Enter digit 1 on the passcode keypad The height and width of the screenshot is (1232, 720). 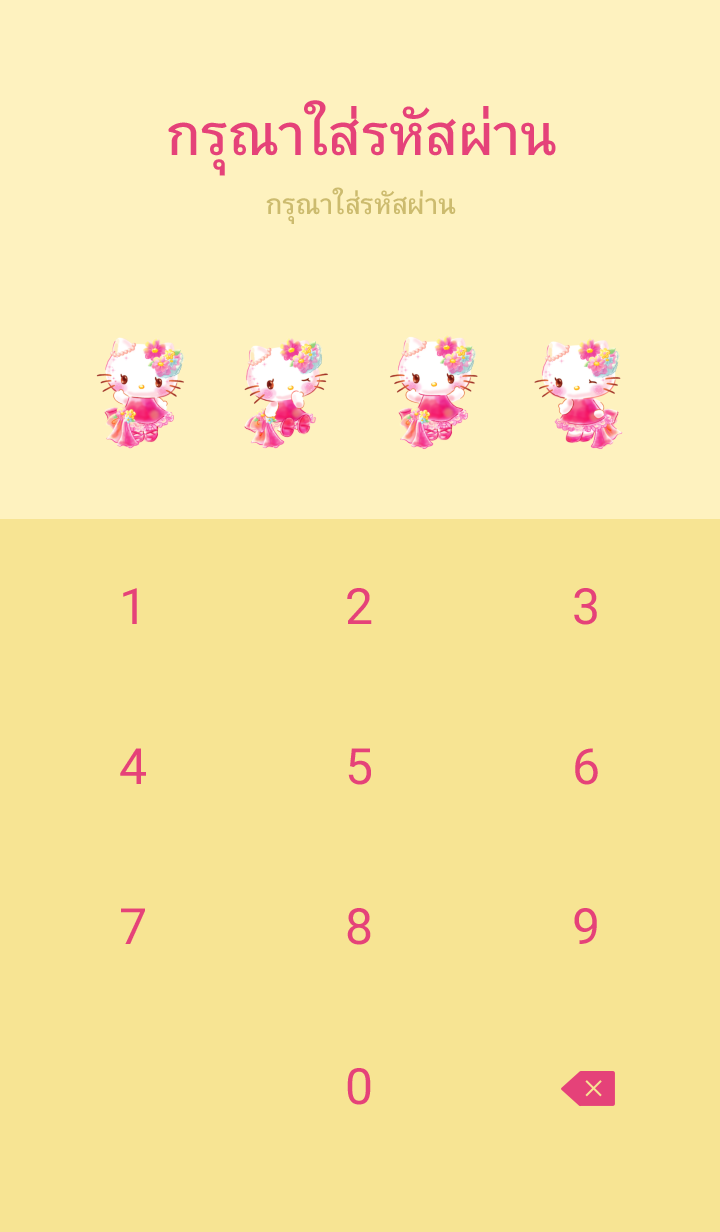(x=132, y=607)
